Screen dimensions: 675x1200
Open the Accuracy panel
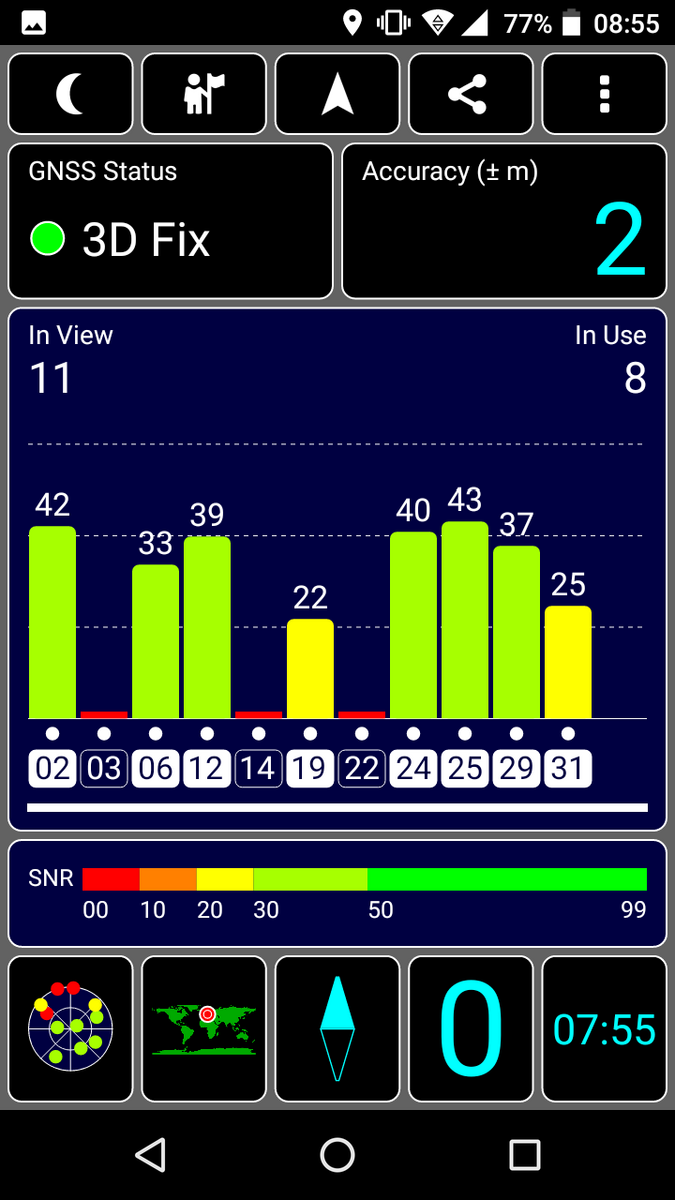(x=504, y=221)
